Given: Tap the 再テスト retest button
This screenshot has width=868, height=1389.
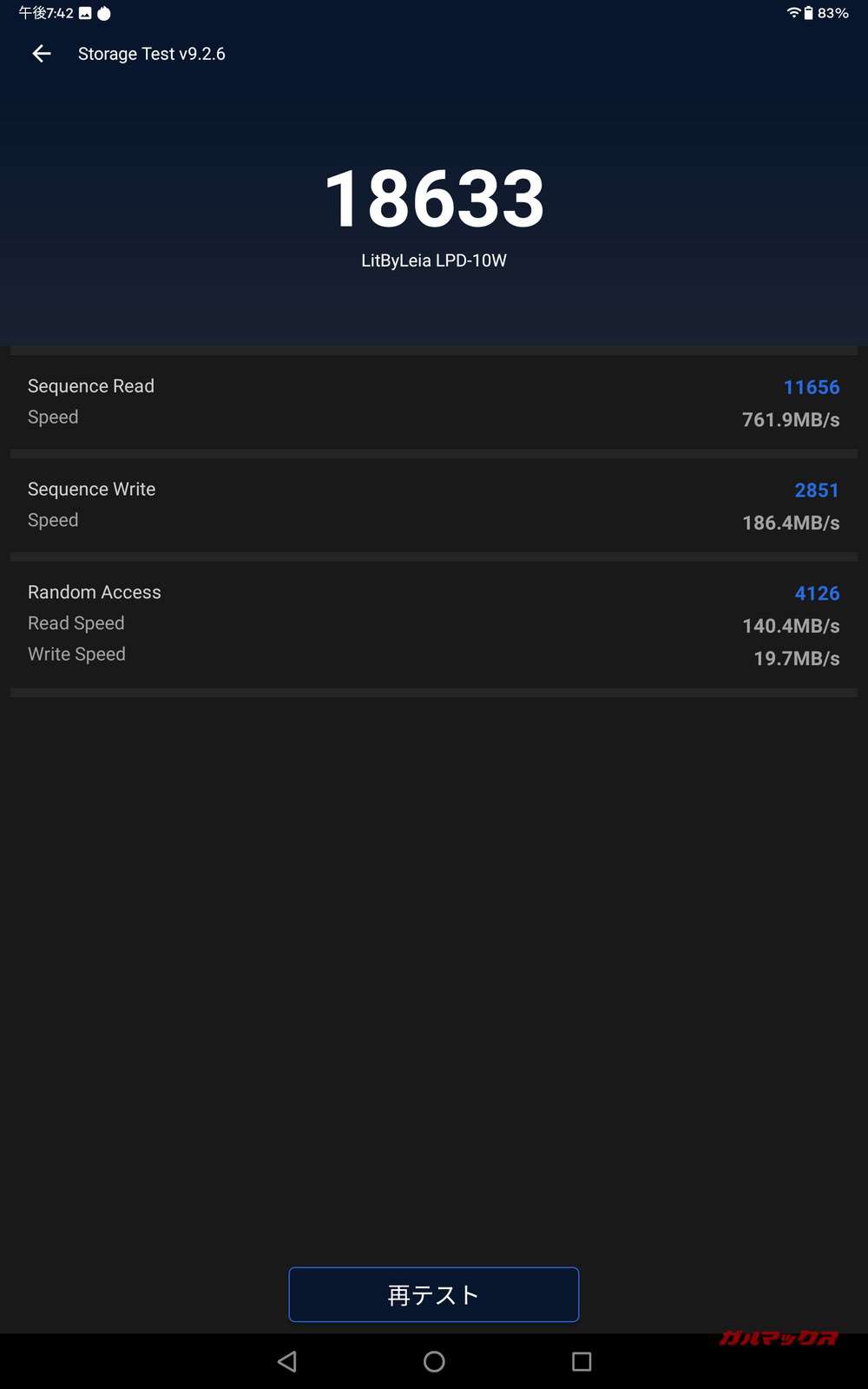Looking at the screenshot, I should (x=434, y=1294).
